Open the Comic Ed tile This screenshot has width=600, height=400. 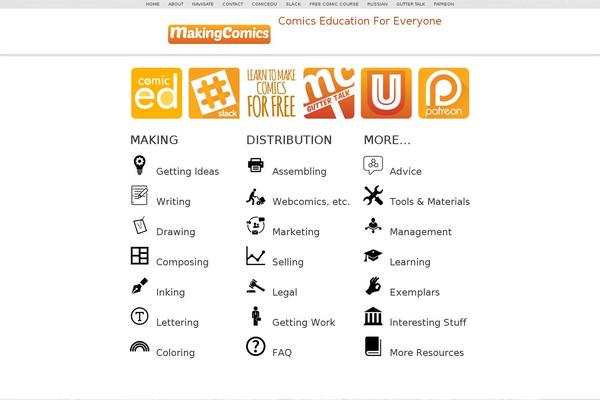pos(156,93)
